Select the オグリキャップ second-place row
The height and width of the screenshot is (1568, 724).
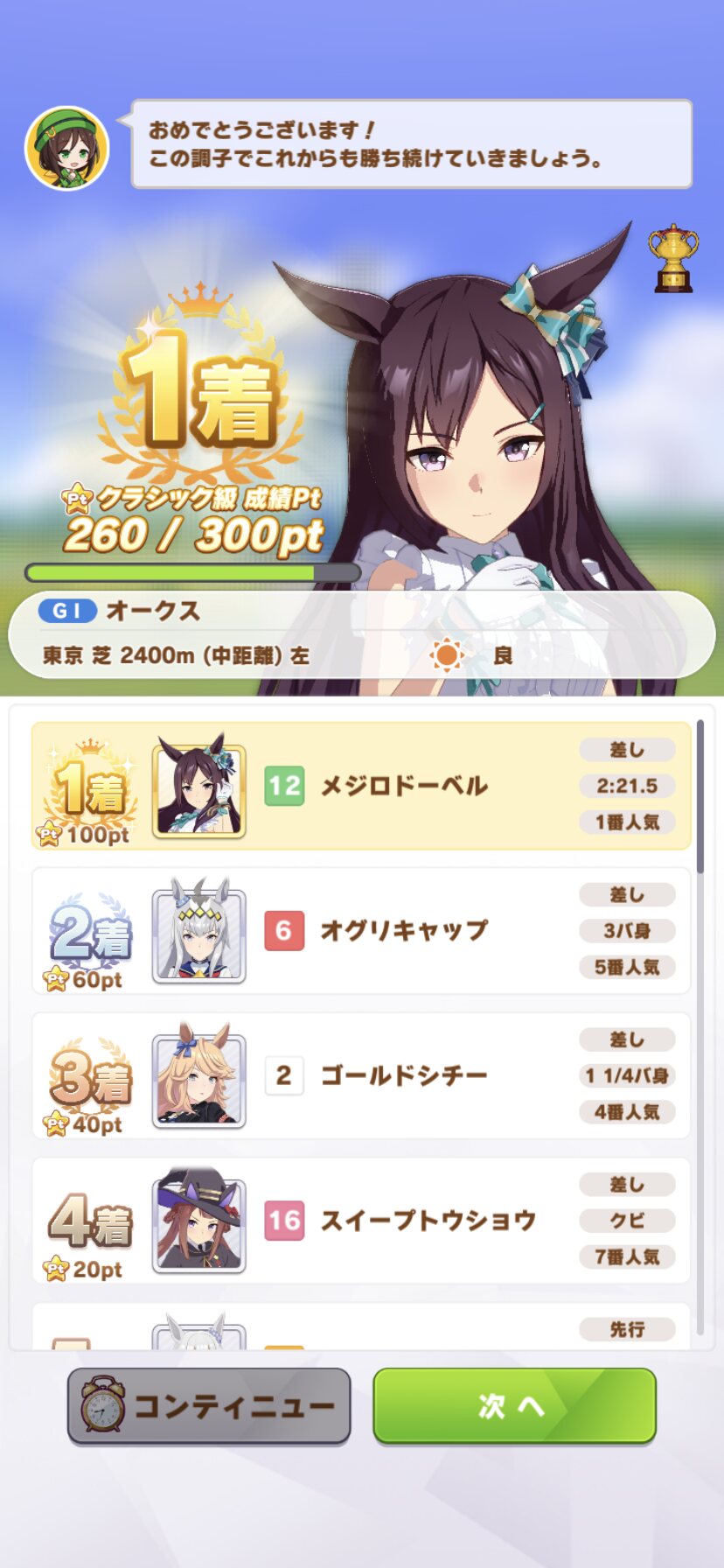pos(361,931)
